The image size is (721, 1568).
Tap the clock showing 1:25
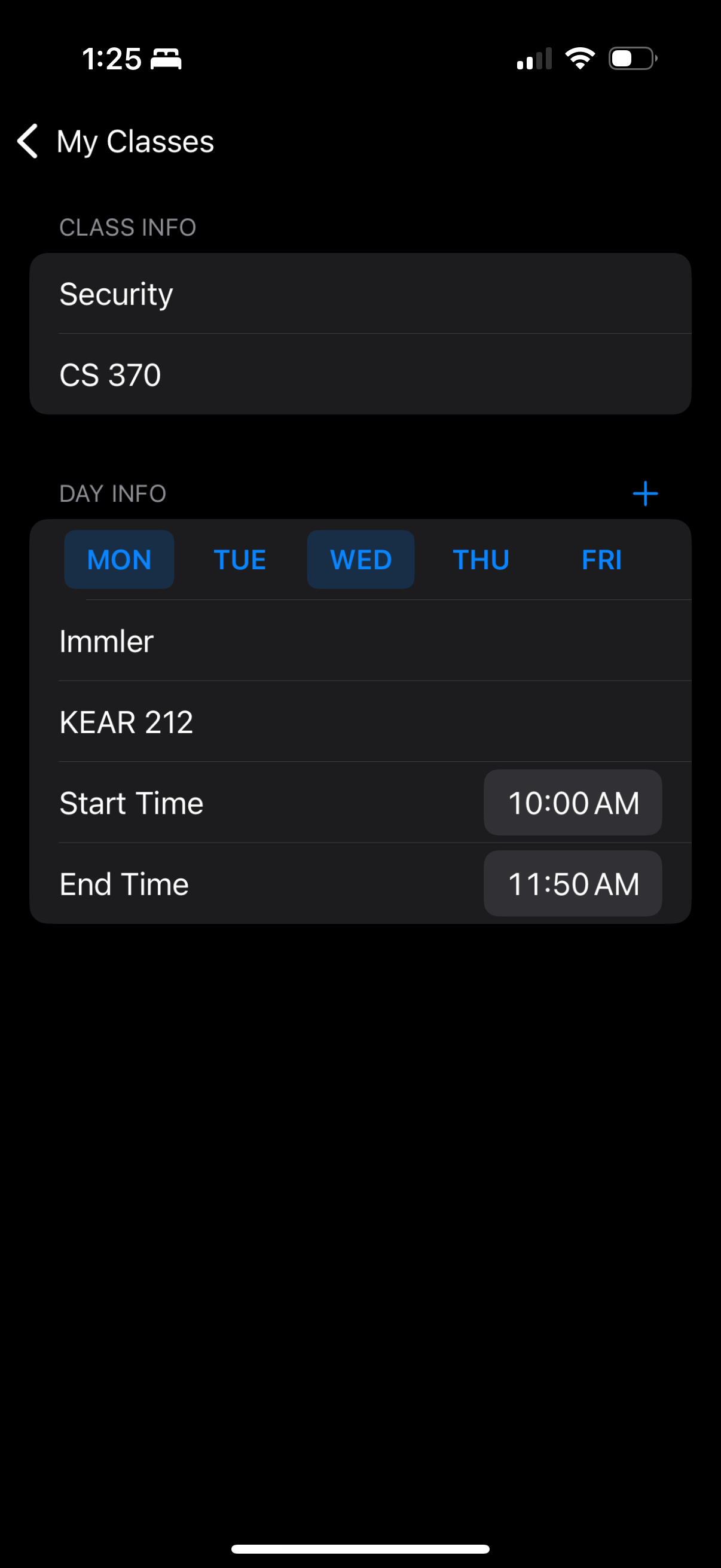coord(114,58)
